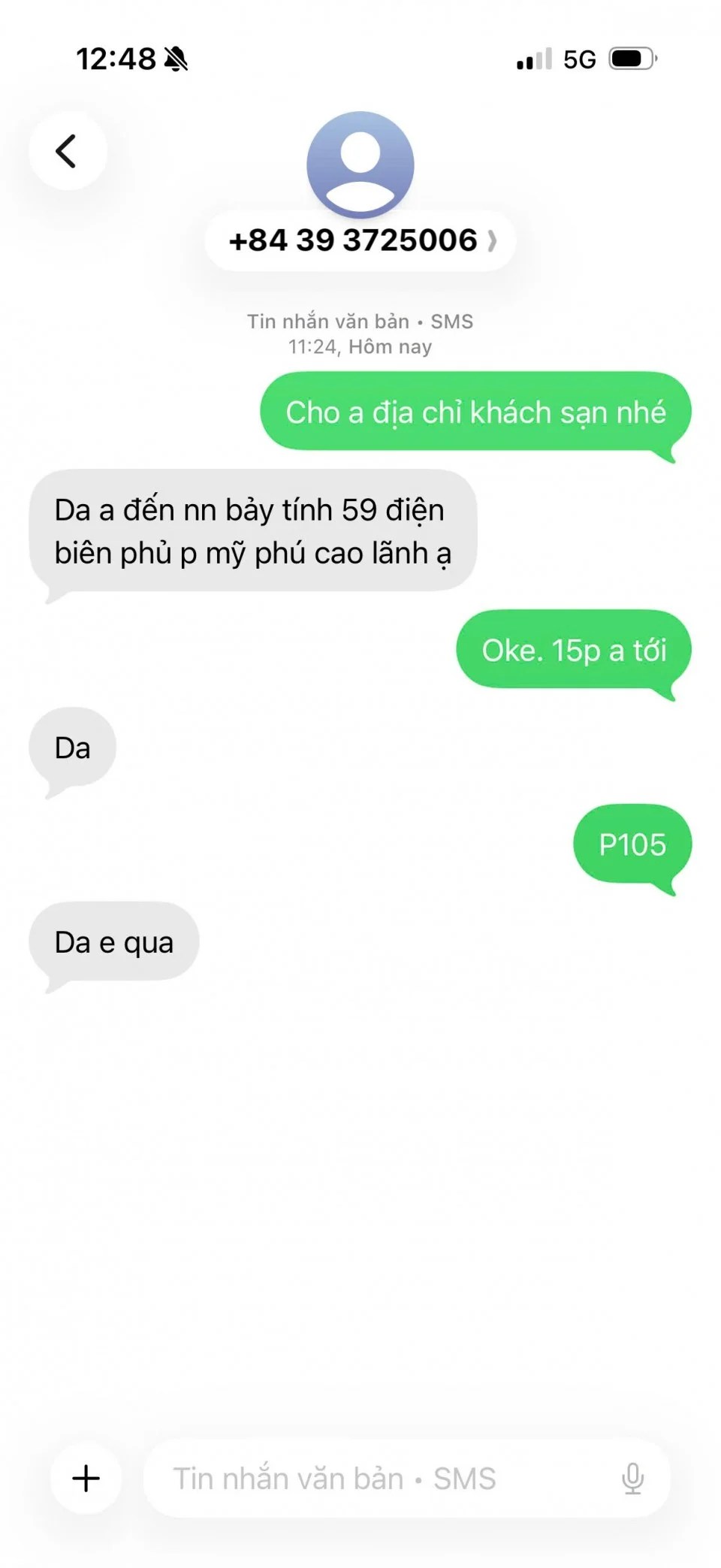The height and width of the screenshot is (1568, 721).
Task: Focus the Tin nhắn văn bản input field
Action: [x=376, y=1478]
